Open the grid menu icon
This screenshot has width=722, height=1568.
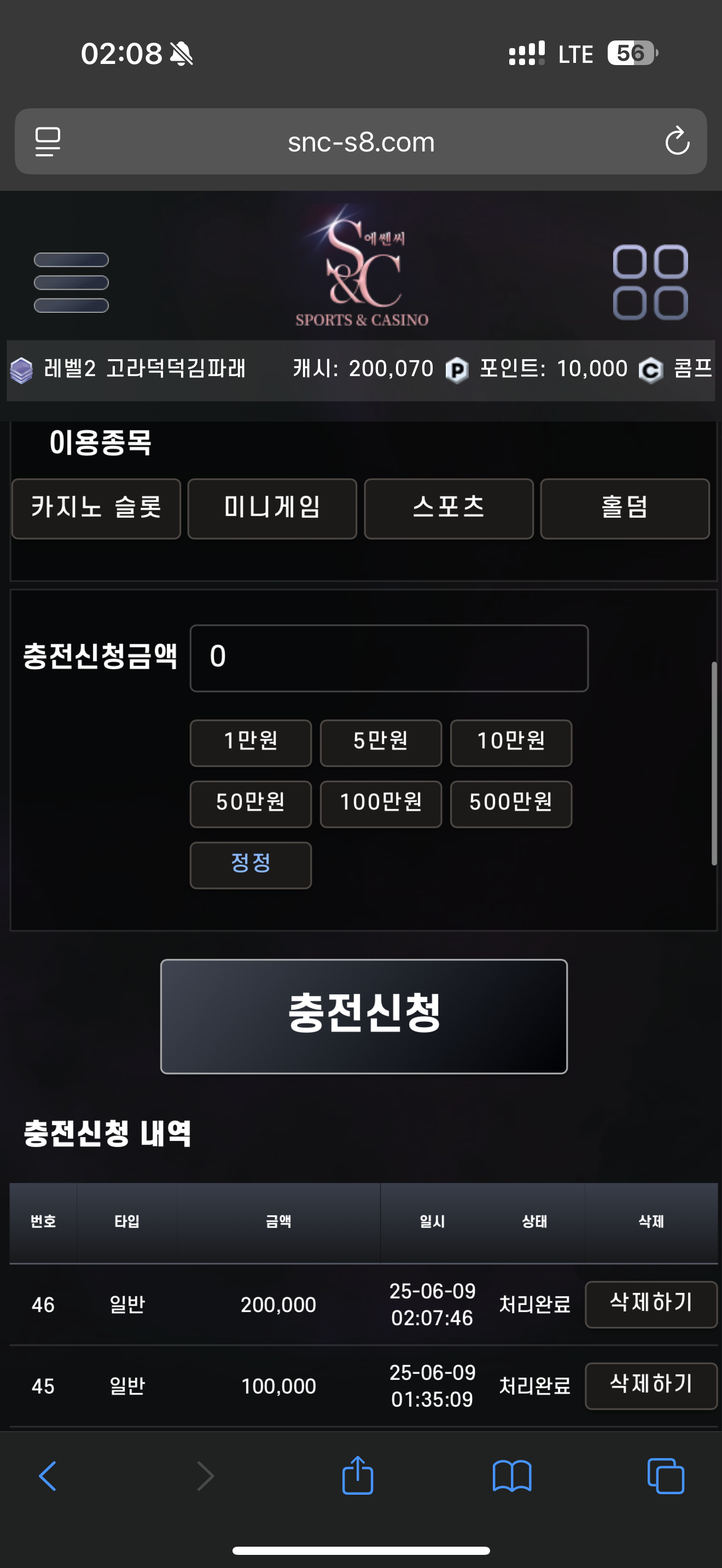pos(650,283)
